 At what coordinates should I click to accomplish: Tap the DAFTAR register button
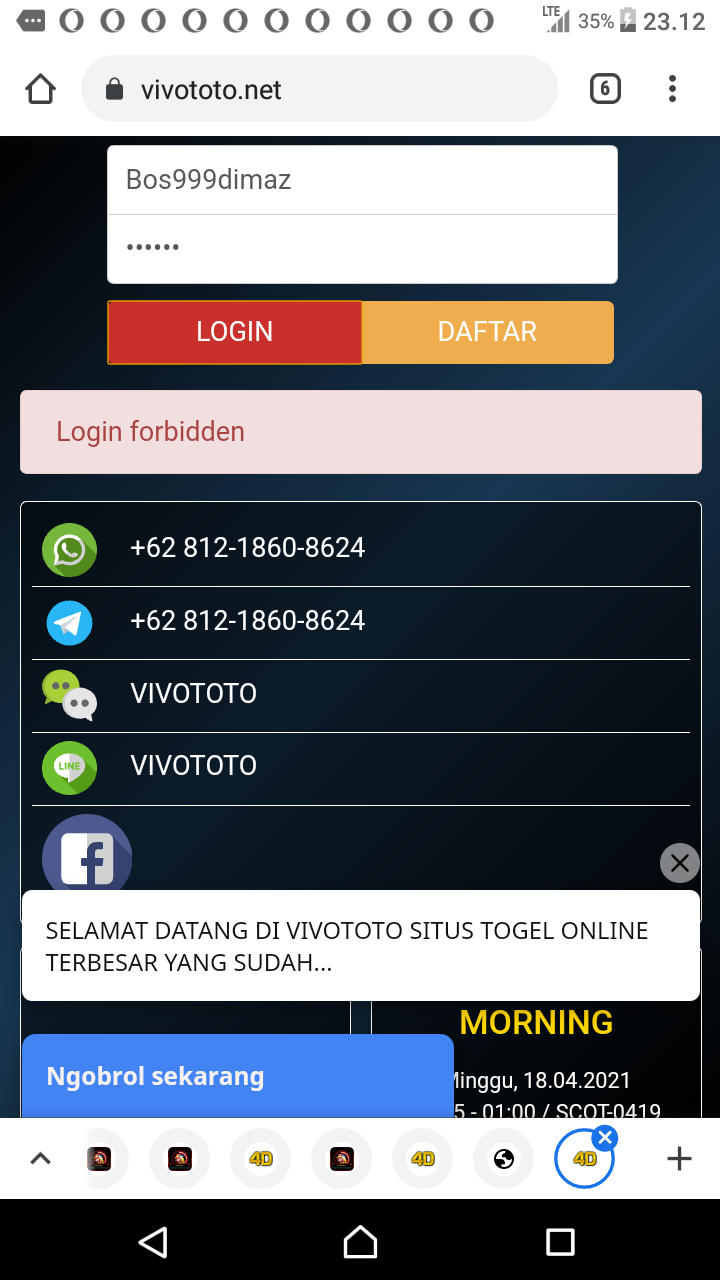(487, 332)
